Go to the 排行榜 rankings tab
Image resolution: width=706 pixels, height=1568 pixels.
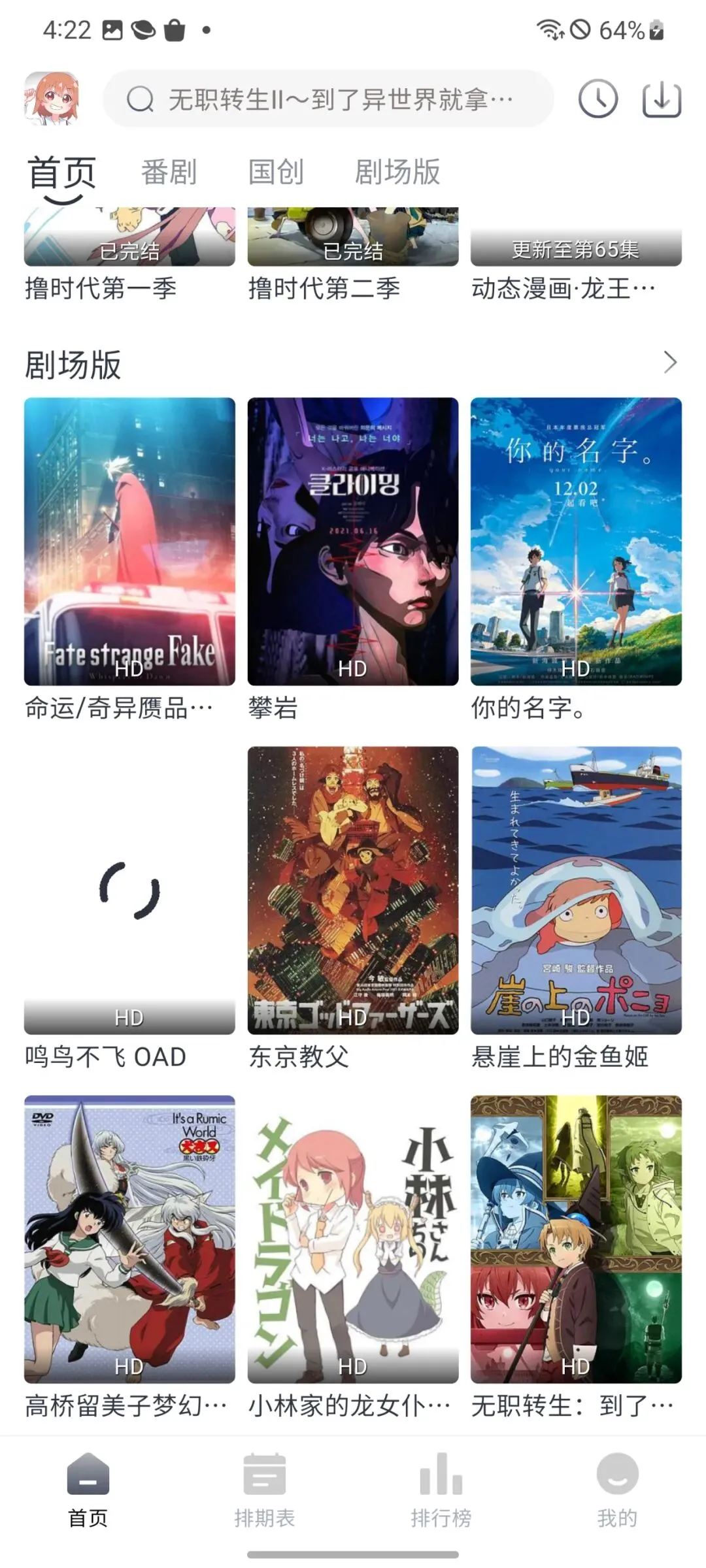click(441, 1491)
